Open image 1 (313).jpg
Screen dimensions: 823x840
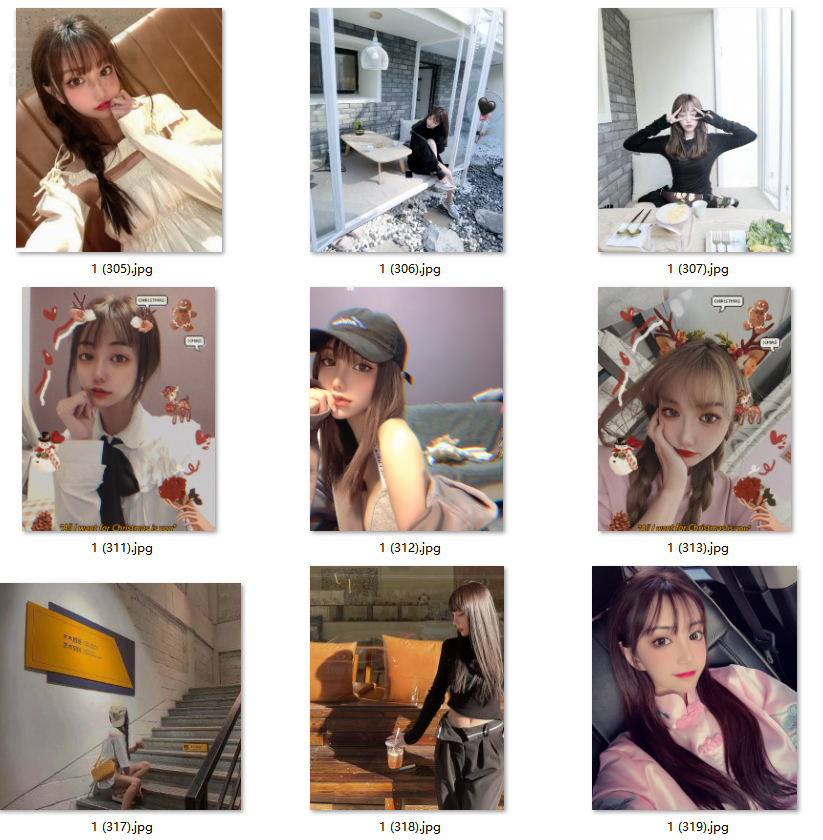(695, 409)
